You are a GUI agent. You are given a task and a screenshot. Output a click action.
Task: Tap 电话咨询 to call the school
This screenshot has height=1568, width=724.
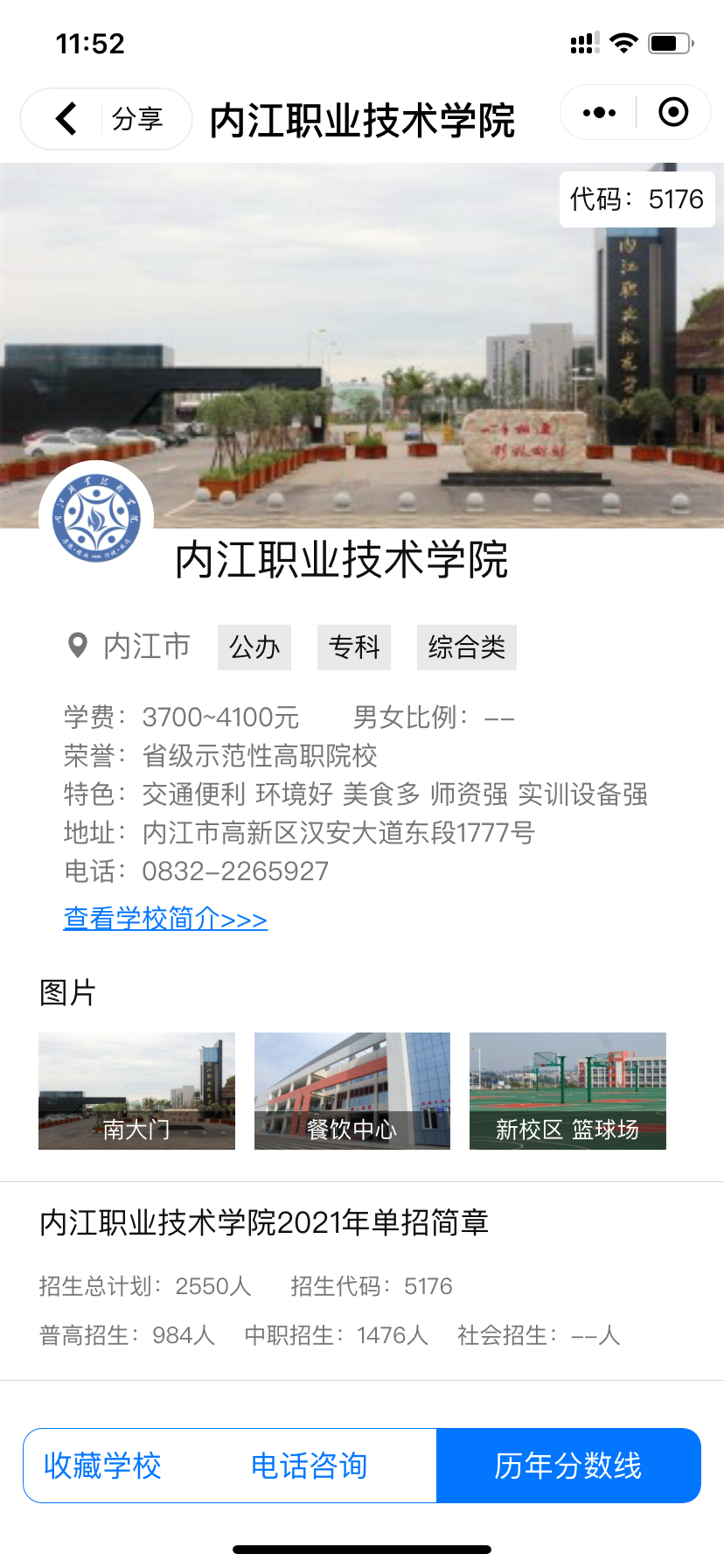click(309, 1466)
